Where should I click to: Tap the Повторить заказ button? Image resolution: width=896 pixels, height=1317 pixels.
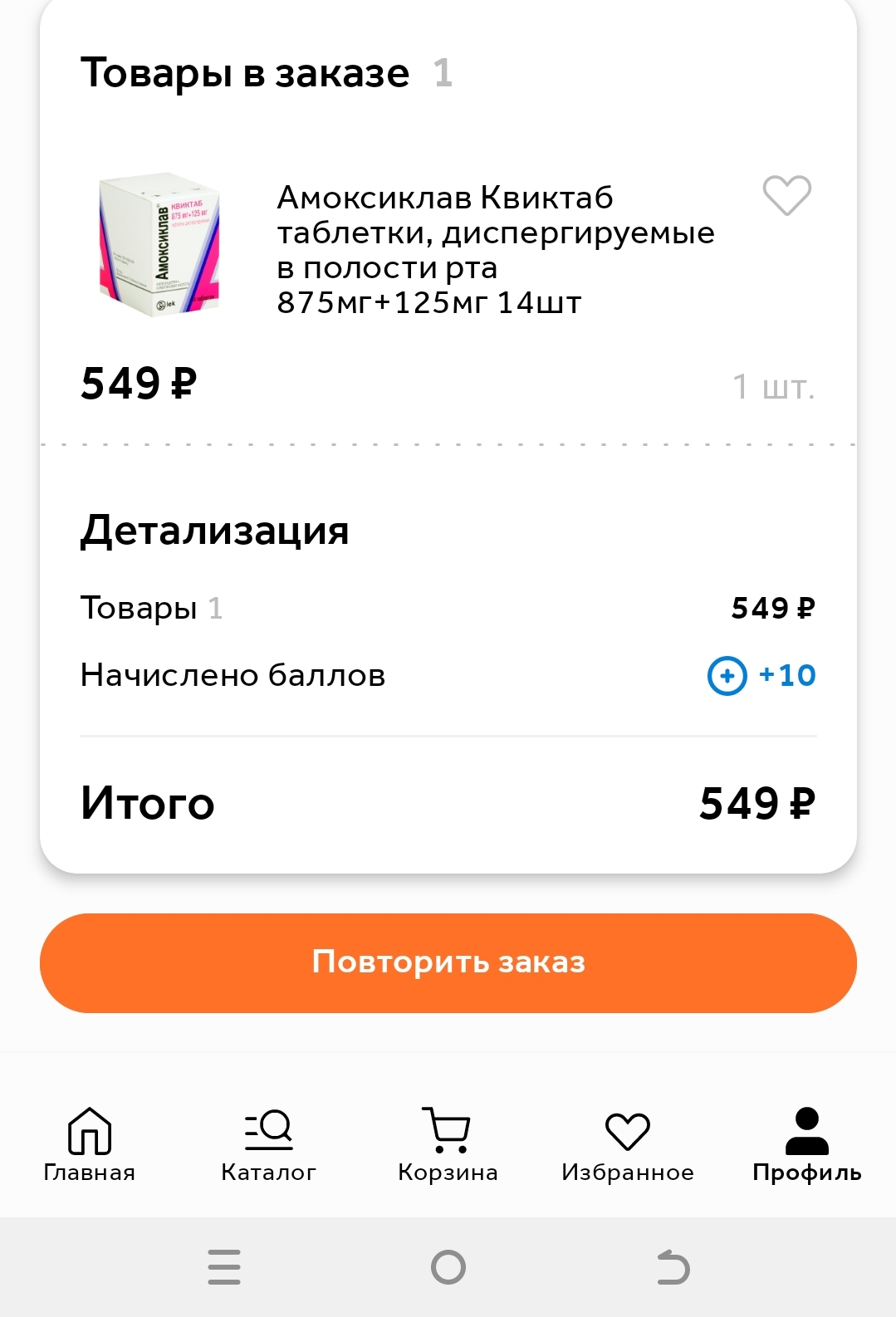448,962
